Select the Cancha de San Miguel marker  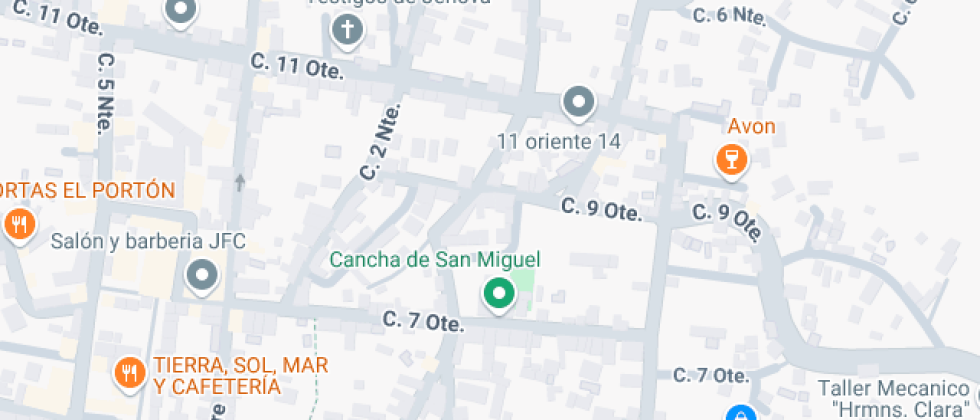point(498,294)
